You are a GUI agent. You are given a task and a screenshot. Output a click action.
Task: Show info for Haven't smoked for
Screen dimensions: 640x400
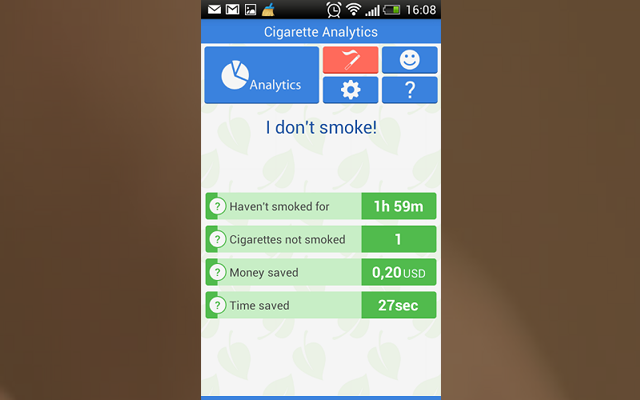coord(217,207)
